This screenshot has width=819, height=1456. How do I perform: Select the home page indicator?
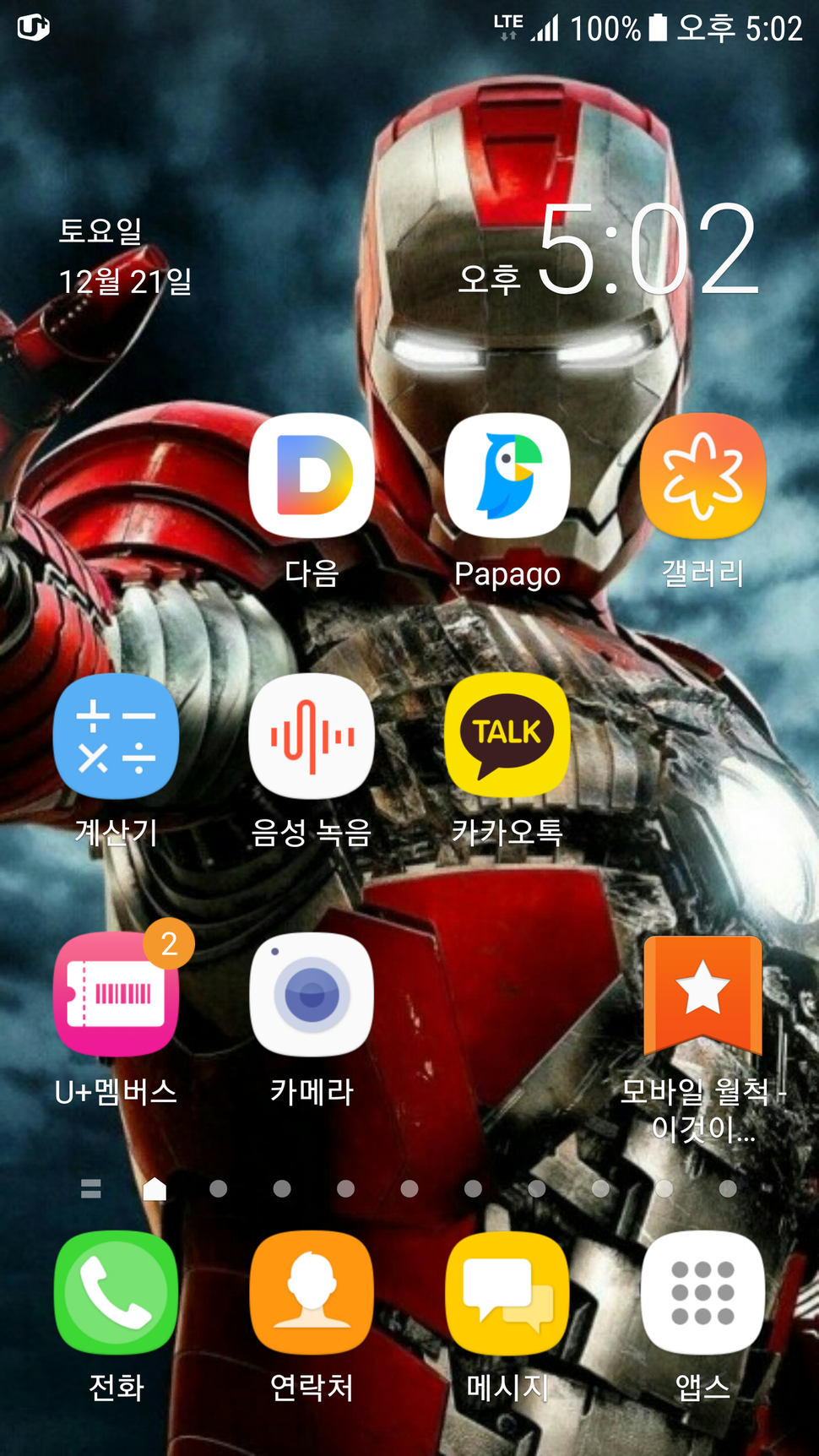(x=155, y=1189)
